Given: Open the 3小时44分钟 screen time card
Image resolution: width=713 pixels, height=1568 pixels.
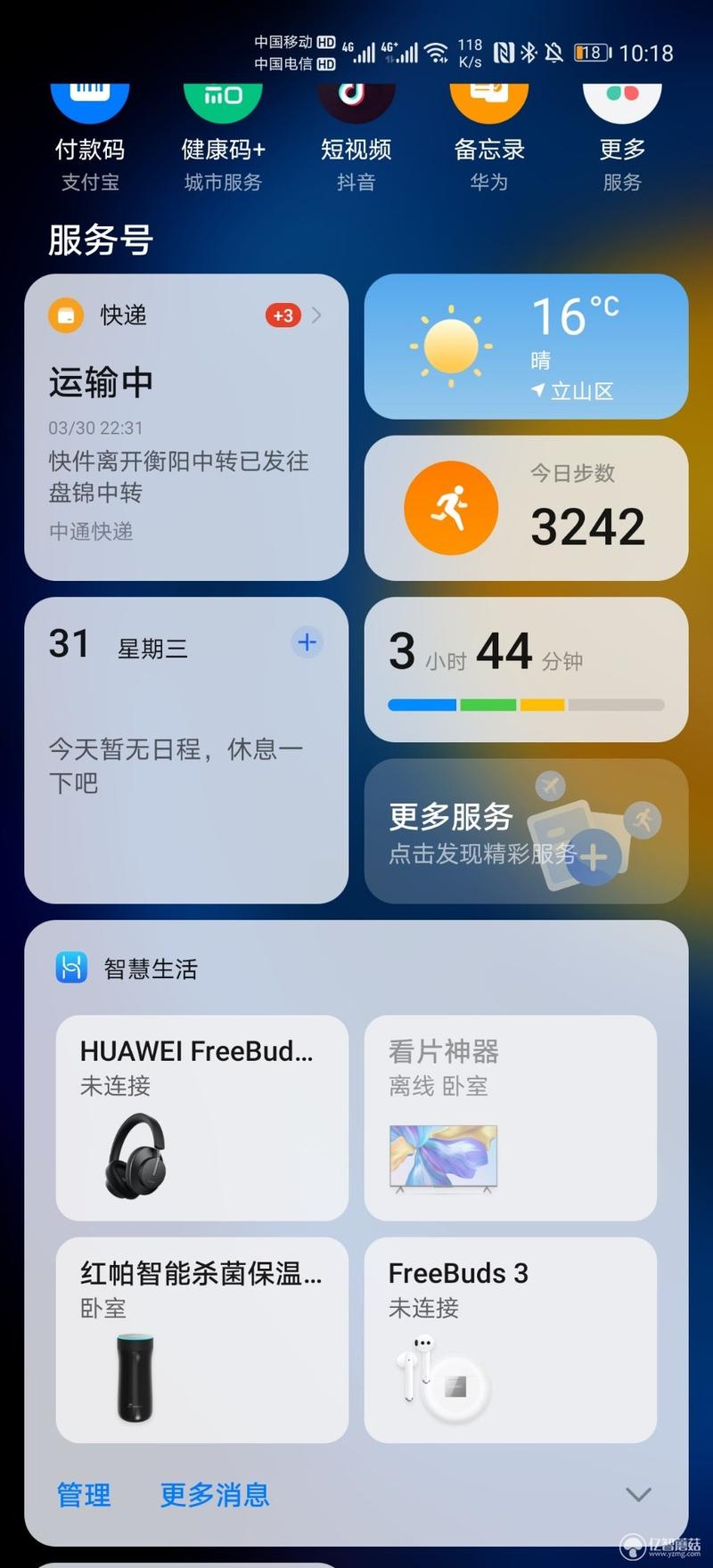Looking at the screenshot, I should click(526, 669).
